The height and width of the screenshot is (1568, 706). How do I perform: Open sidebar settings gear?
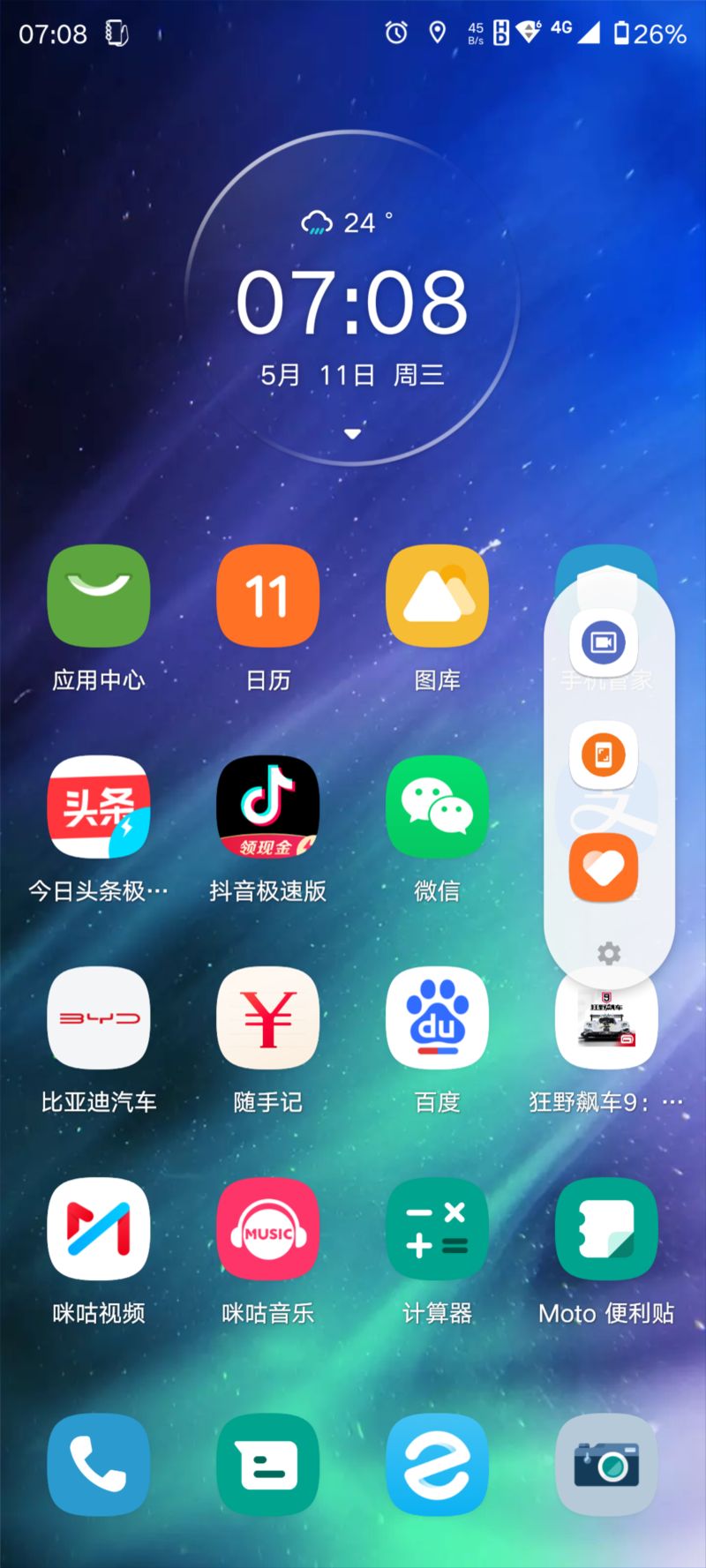[x=609, y=953]
